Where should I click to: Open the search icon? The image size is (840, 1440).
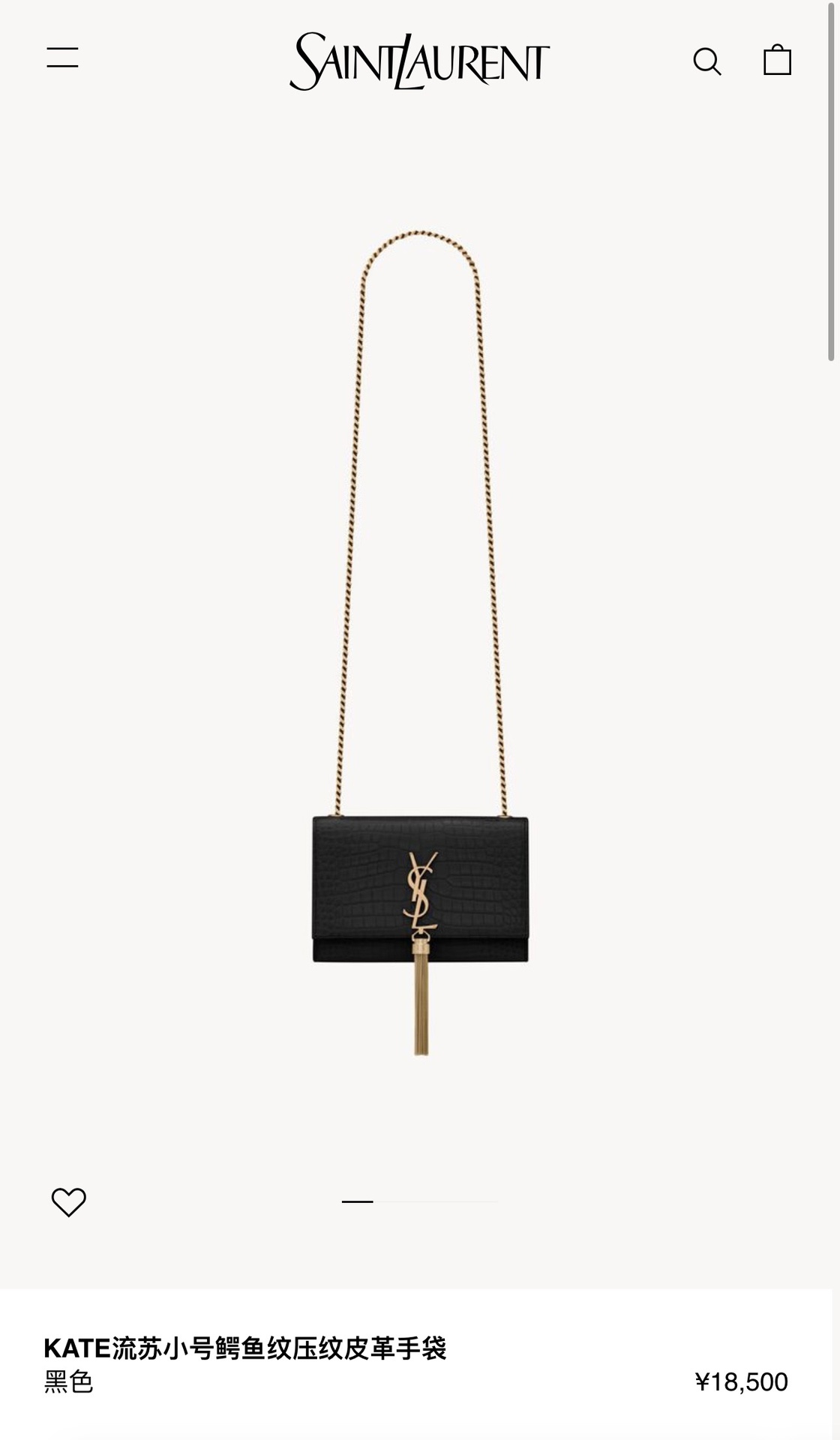pos(706,61)
